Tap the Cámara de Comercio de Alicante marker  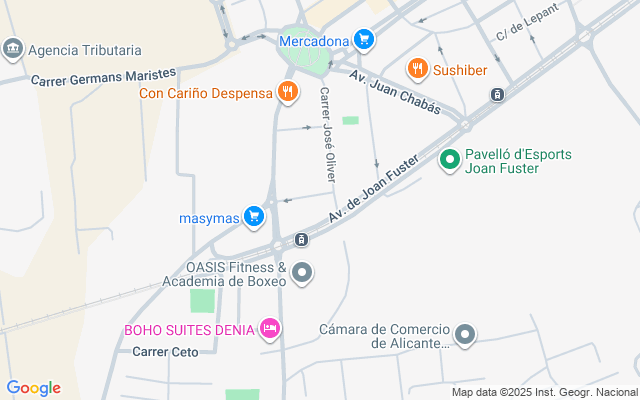(464, 334)
